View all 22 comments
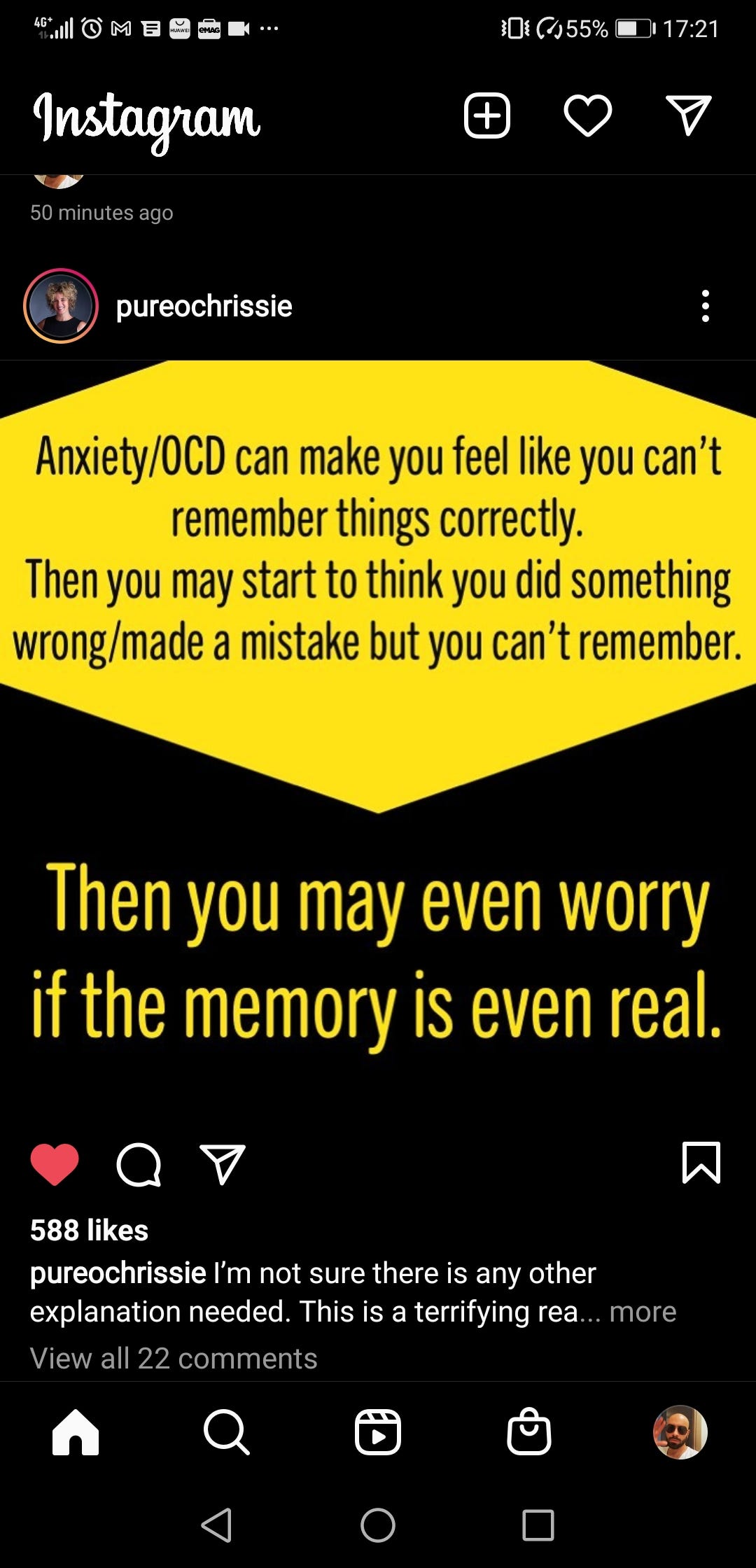 click(x=174, y=1358)
